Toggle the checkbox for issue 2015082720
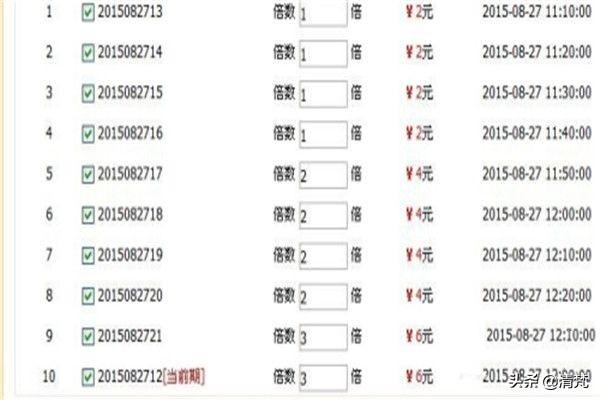This screenshot has height=400, width=600. (89, 296)
